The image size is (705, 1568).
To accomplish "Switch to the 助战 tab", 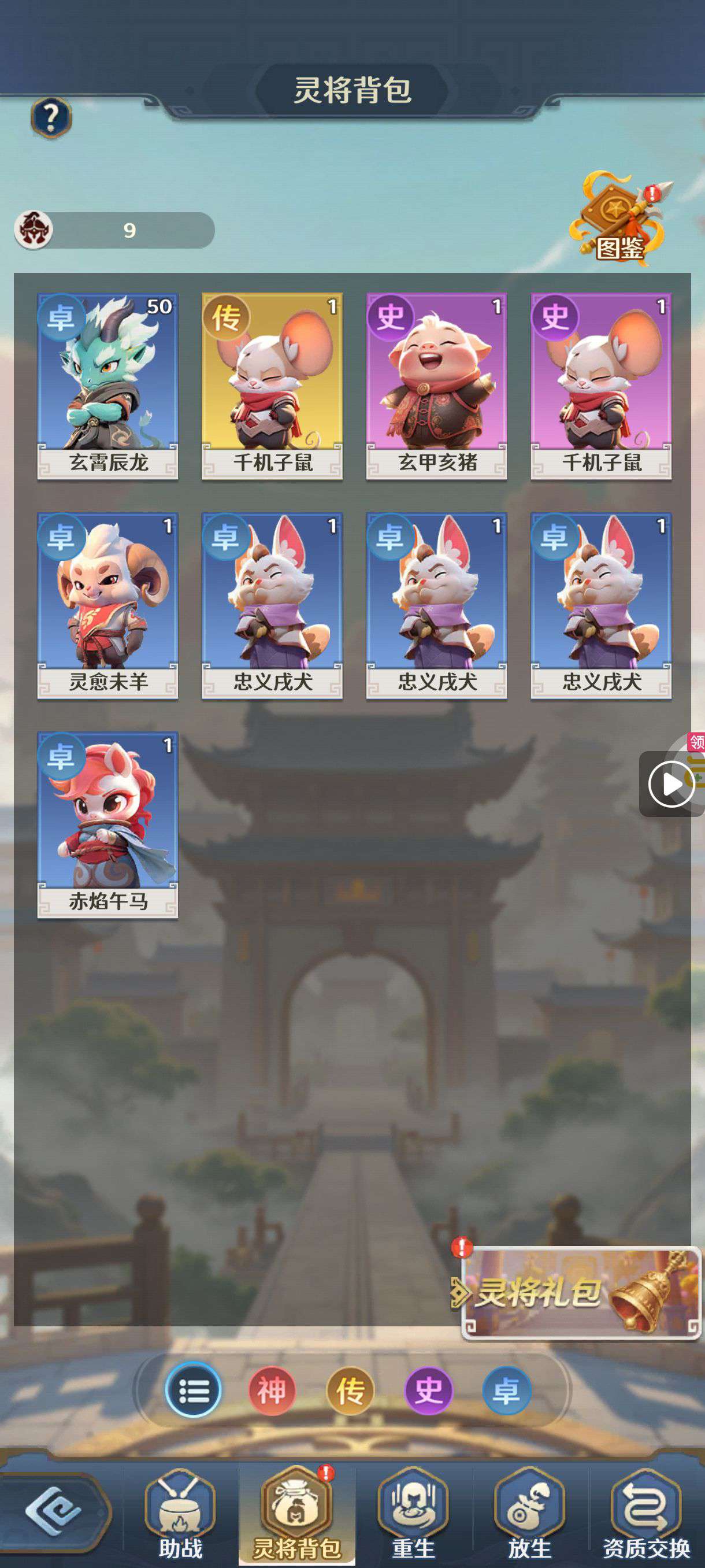I will pos(180,1514).
